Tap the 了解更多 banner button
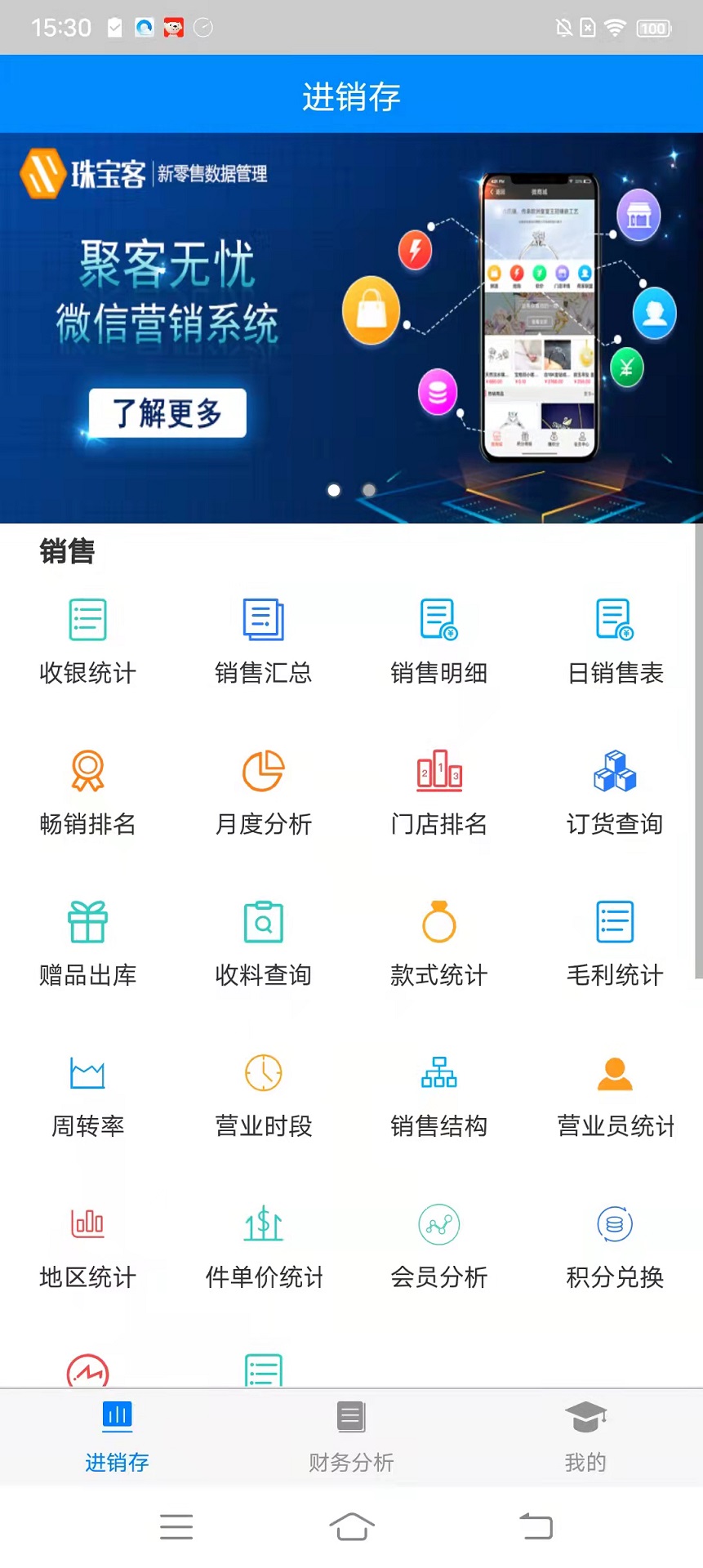703x1568 pixels. [167, 414]
